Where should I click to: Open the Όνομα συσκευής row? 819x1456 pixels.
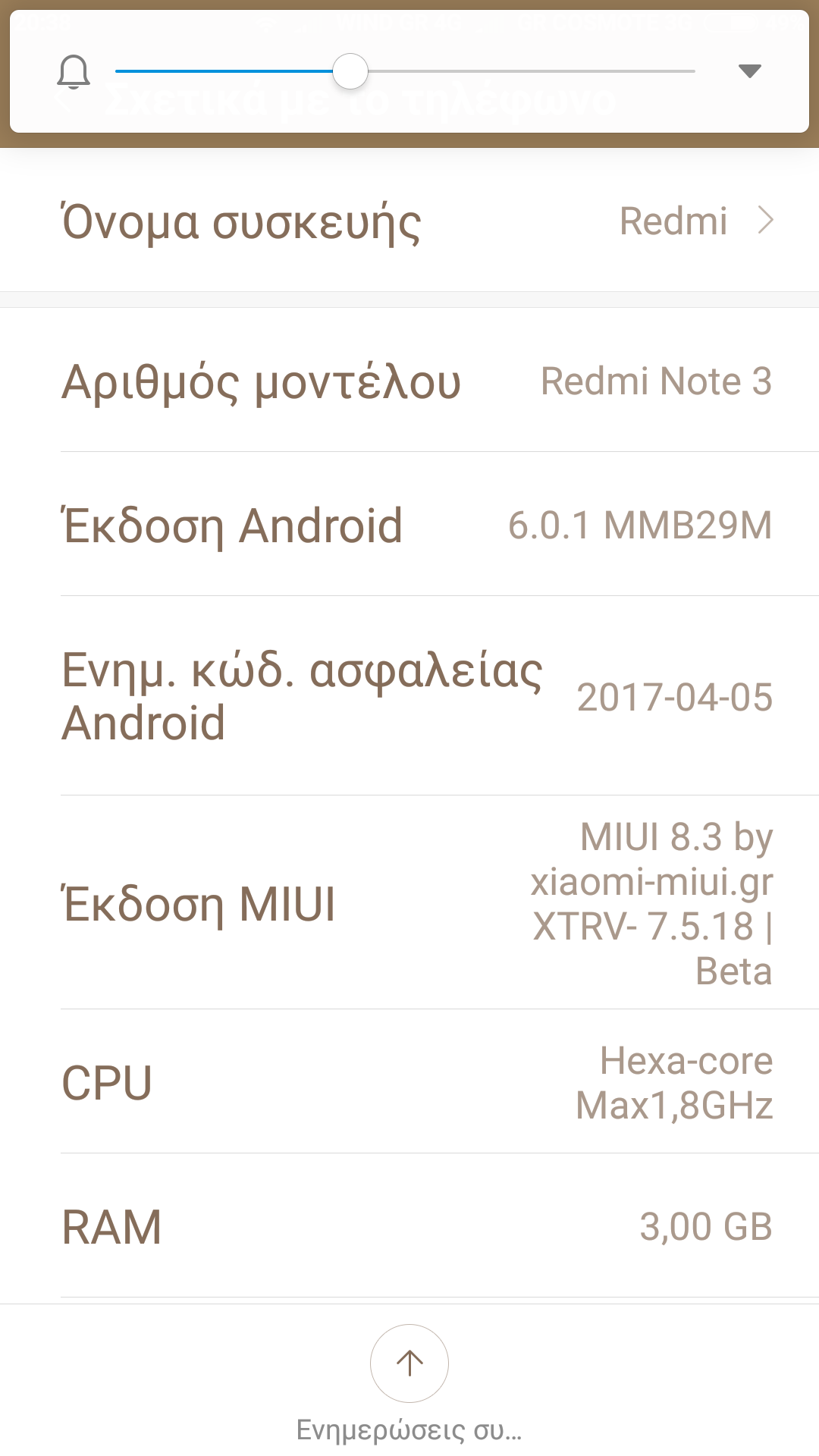(409, 221)
